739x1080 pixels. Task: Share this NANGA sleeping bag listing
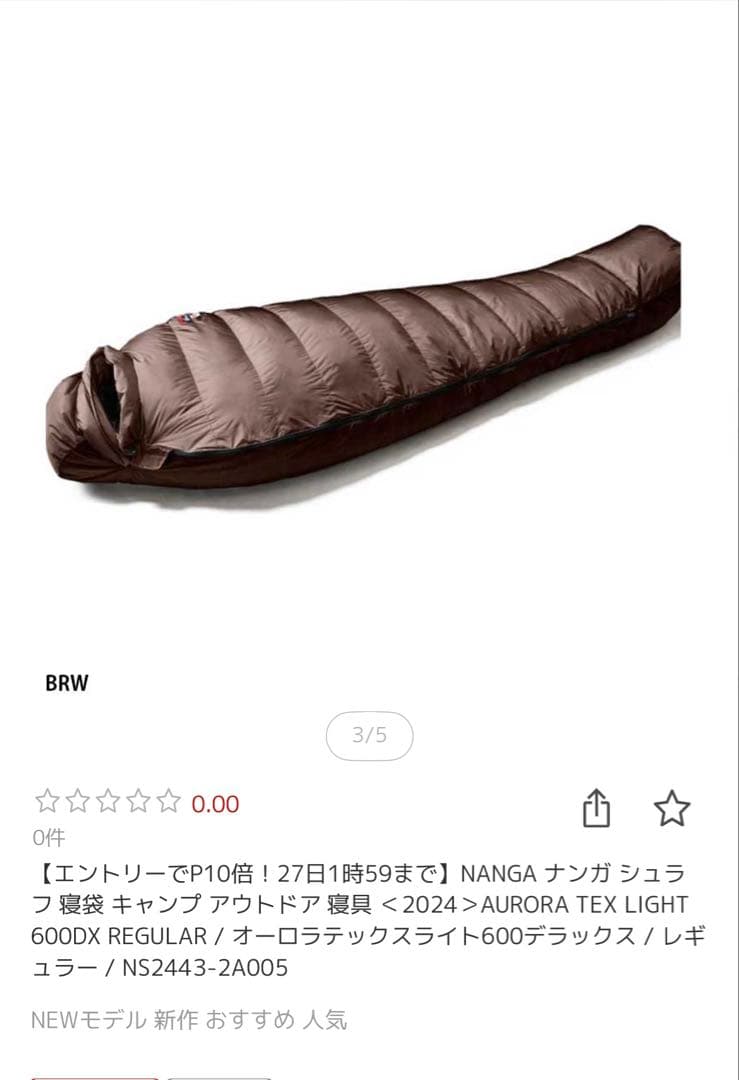coord(596,808)
